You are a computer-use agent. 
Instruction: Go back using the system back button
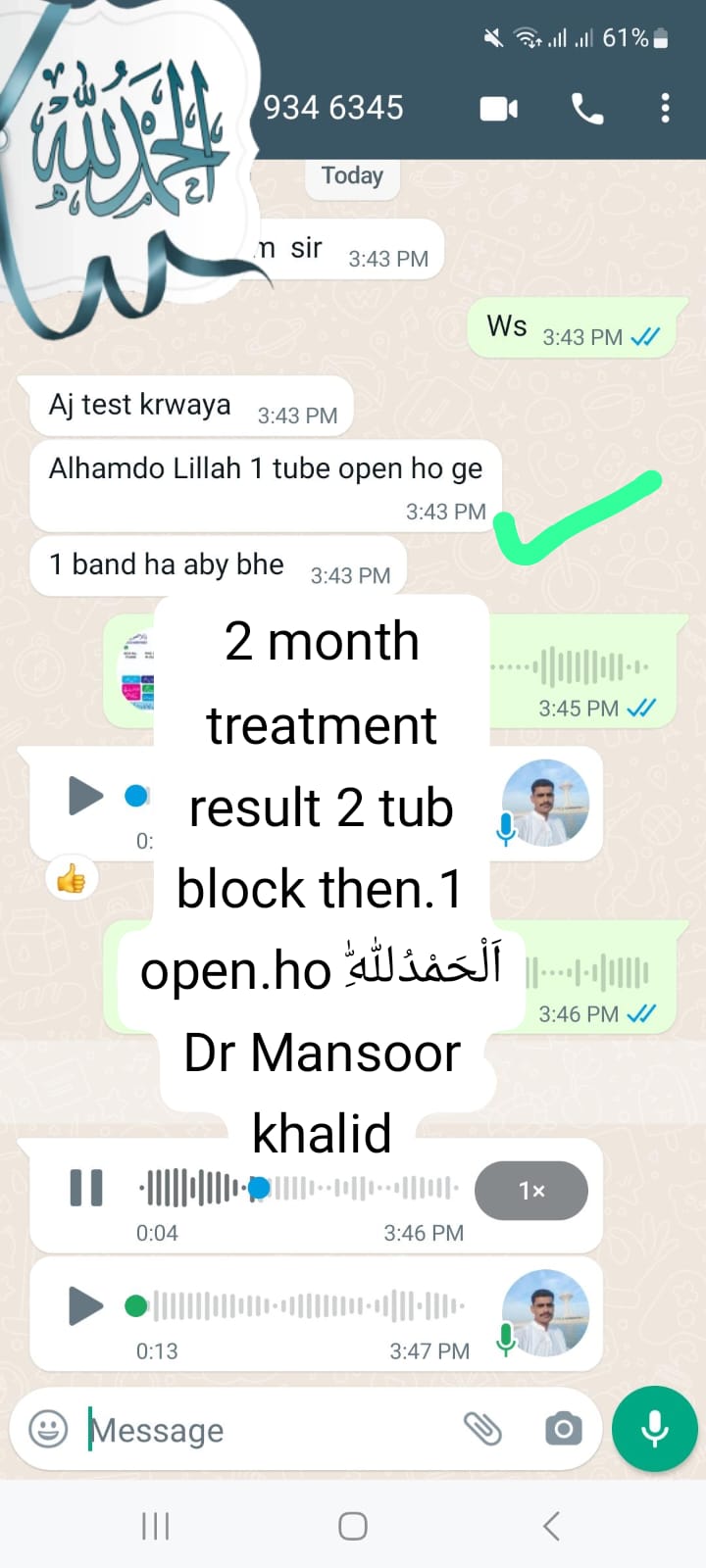[x=551, y=1525]
